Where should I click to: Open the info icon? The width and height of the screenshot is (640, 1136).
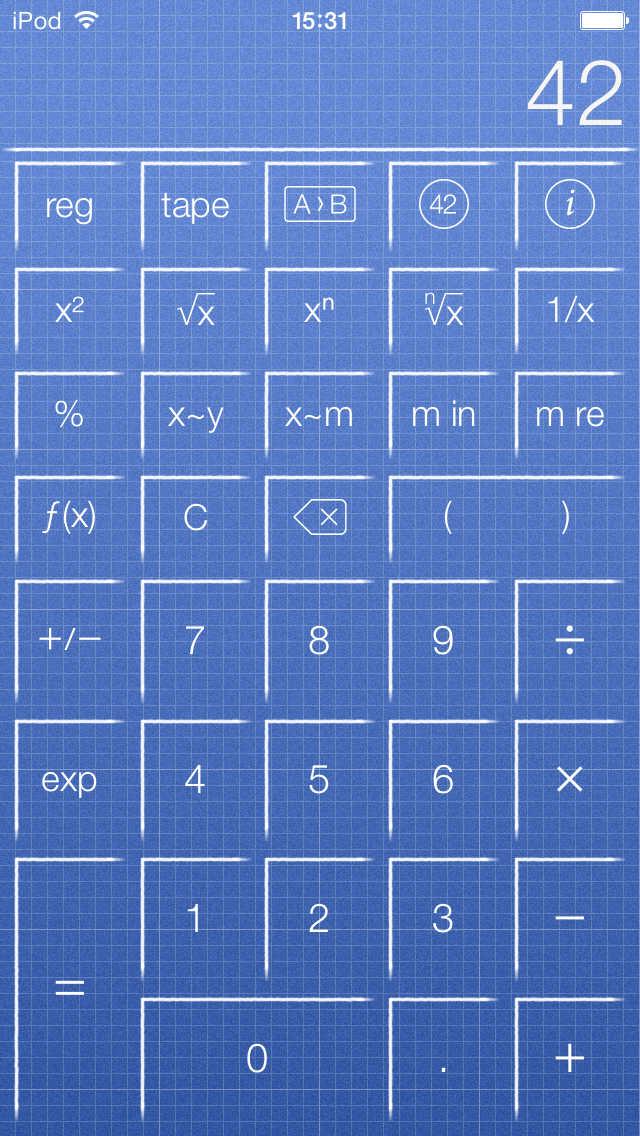(570, 206)
